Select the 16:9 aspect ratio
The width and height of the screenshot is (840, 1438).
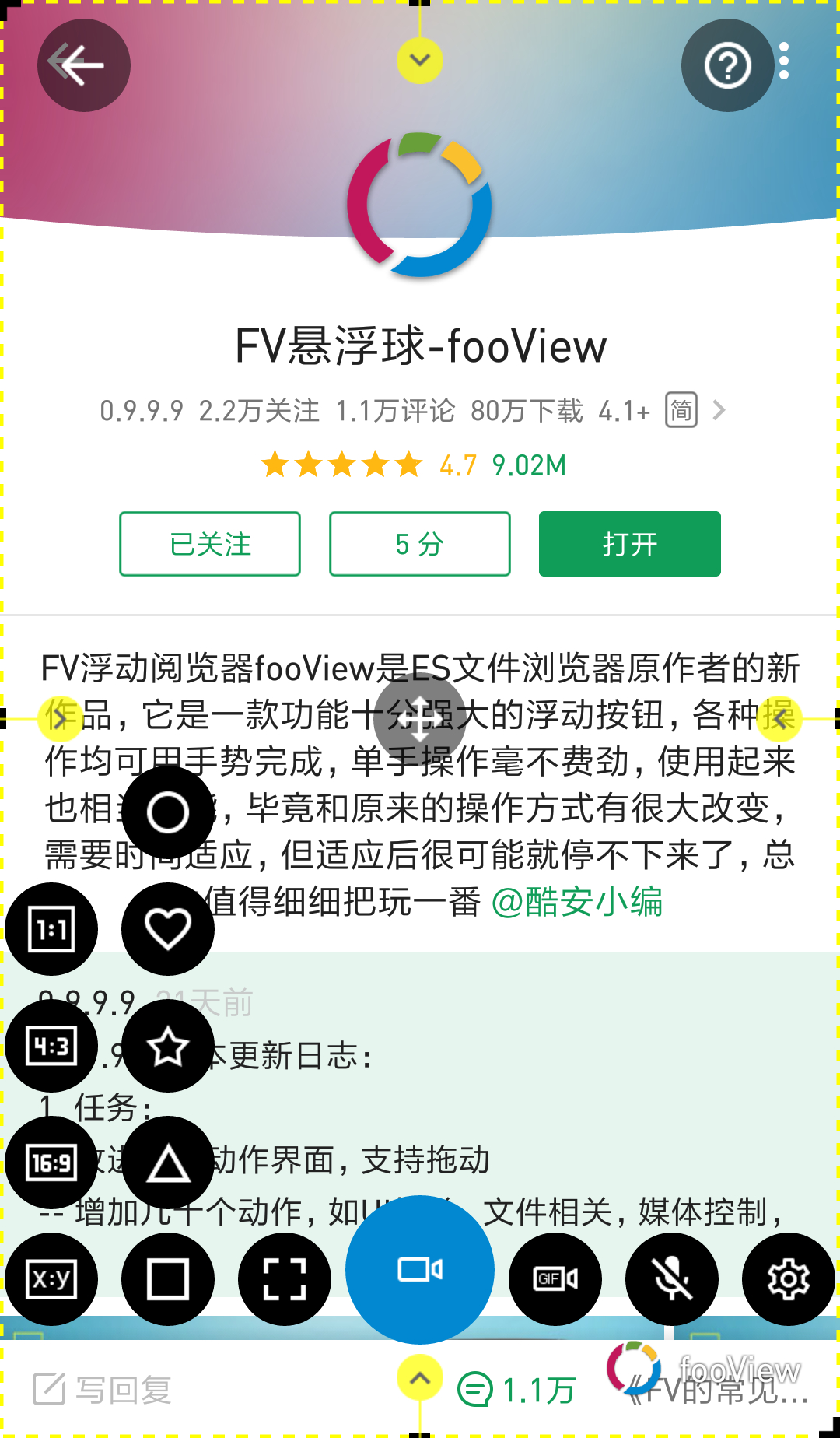coord(51,1163)
